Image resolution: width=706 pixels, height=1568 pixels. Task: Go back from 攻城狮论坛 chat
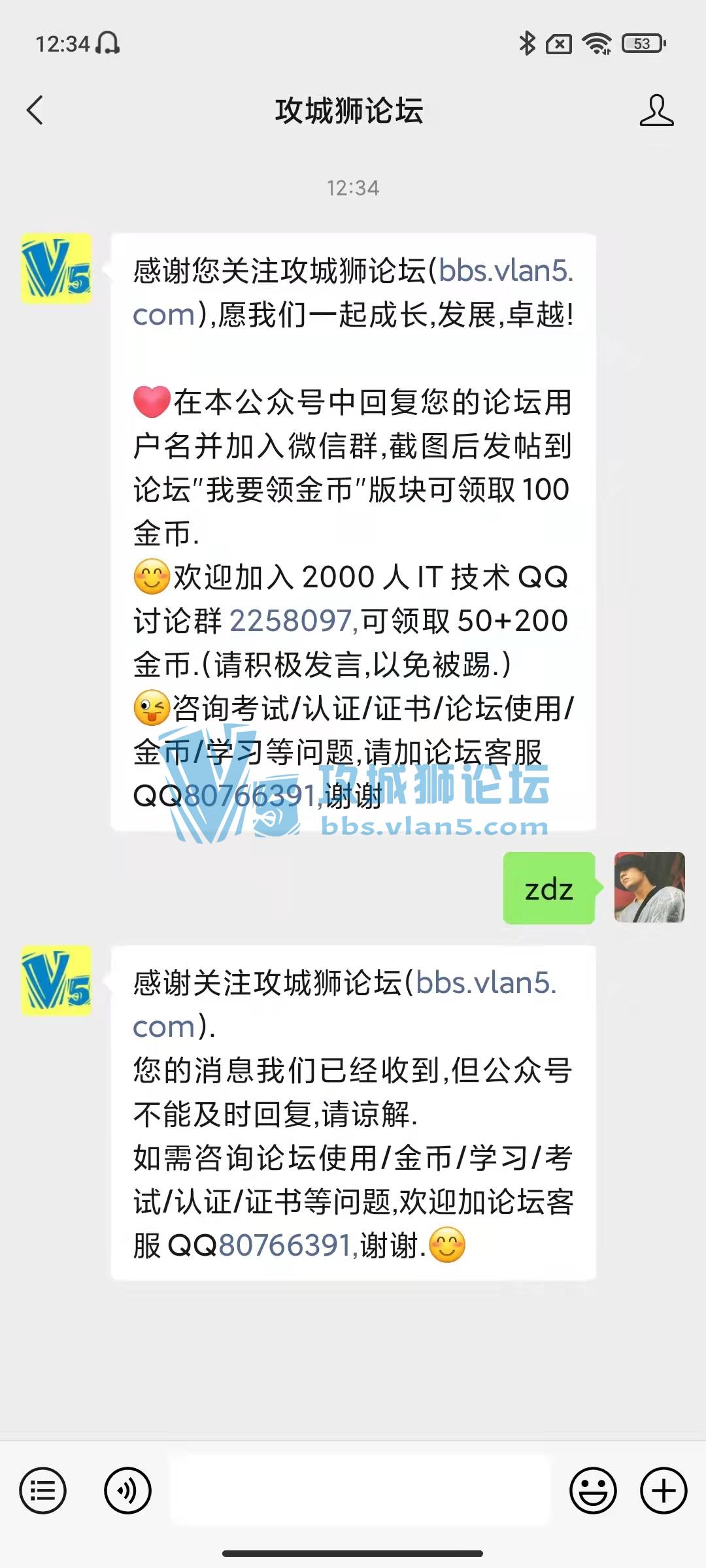click(x=35, y=110)
